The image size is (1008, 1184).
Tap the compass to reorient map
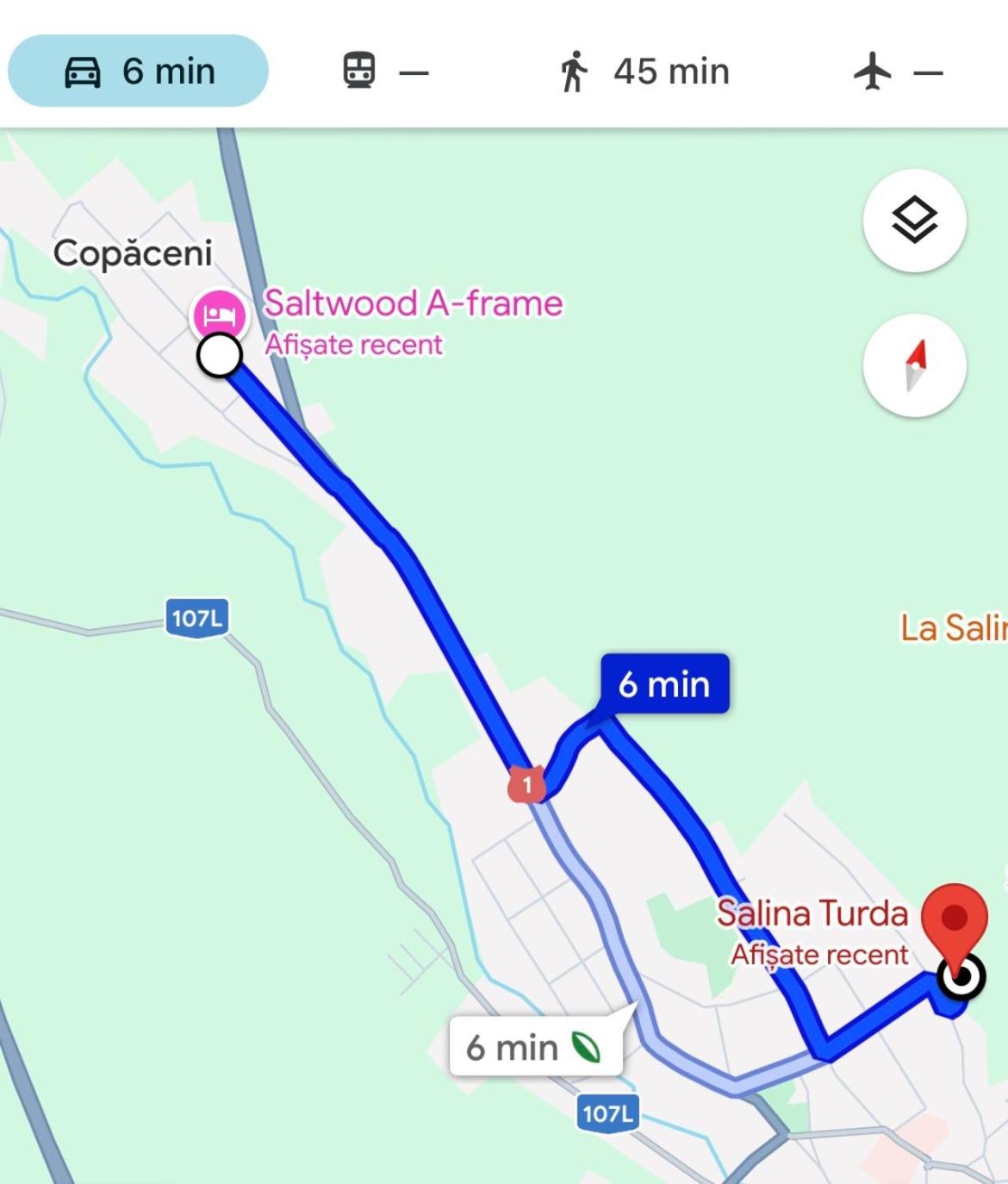pos(914,365)
